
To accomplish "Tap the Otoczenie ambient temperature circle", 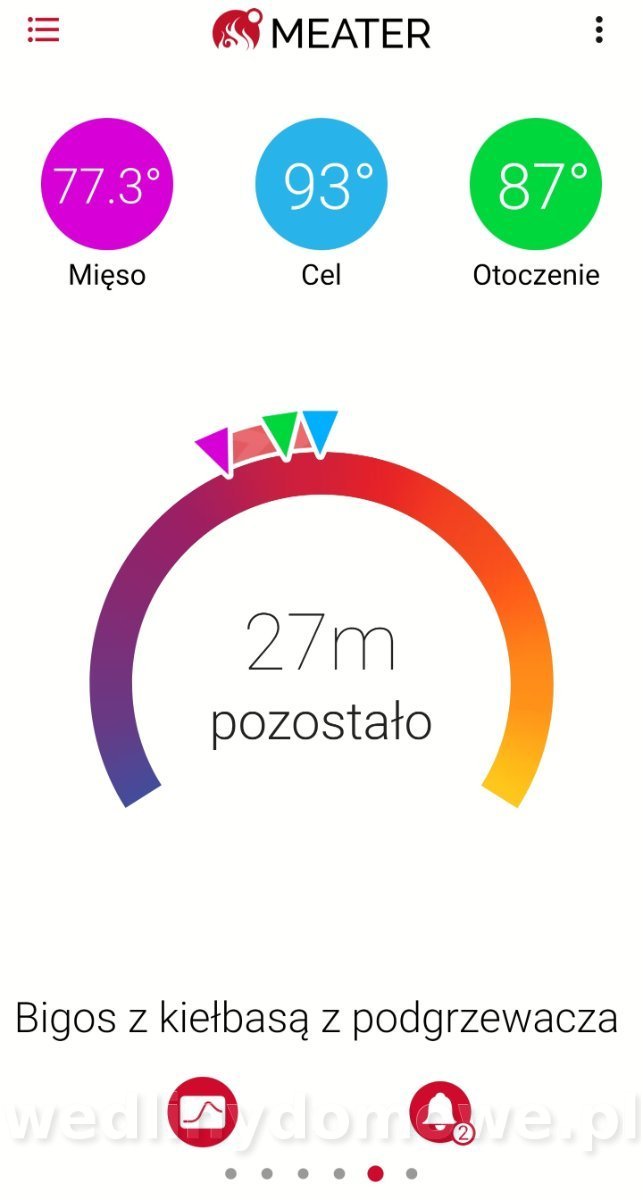I will tap(536, 187).
